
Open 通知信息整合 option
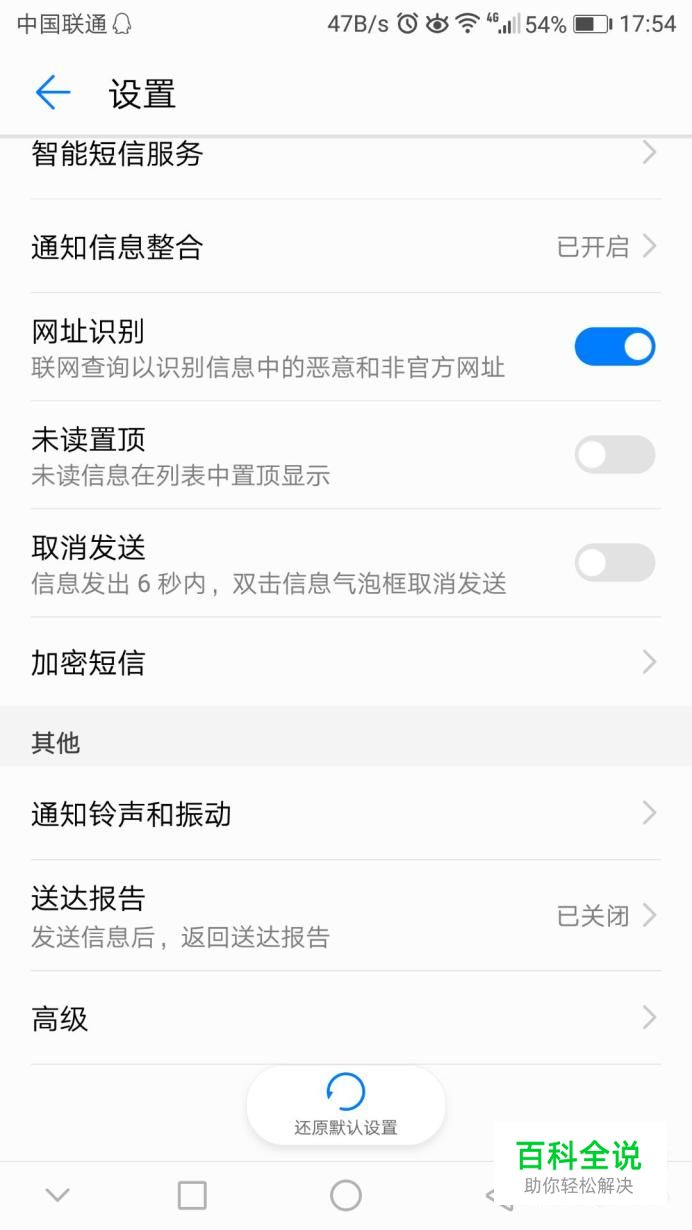coord(346,246)
